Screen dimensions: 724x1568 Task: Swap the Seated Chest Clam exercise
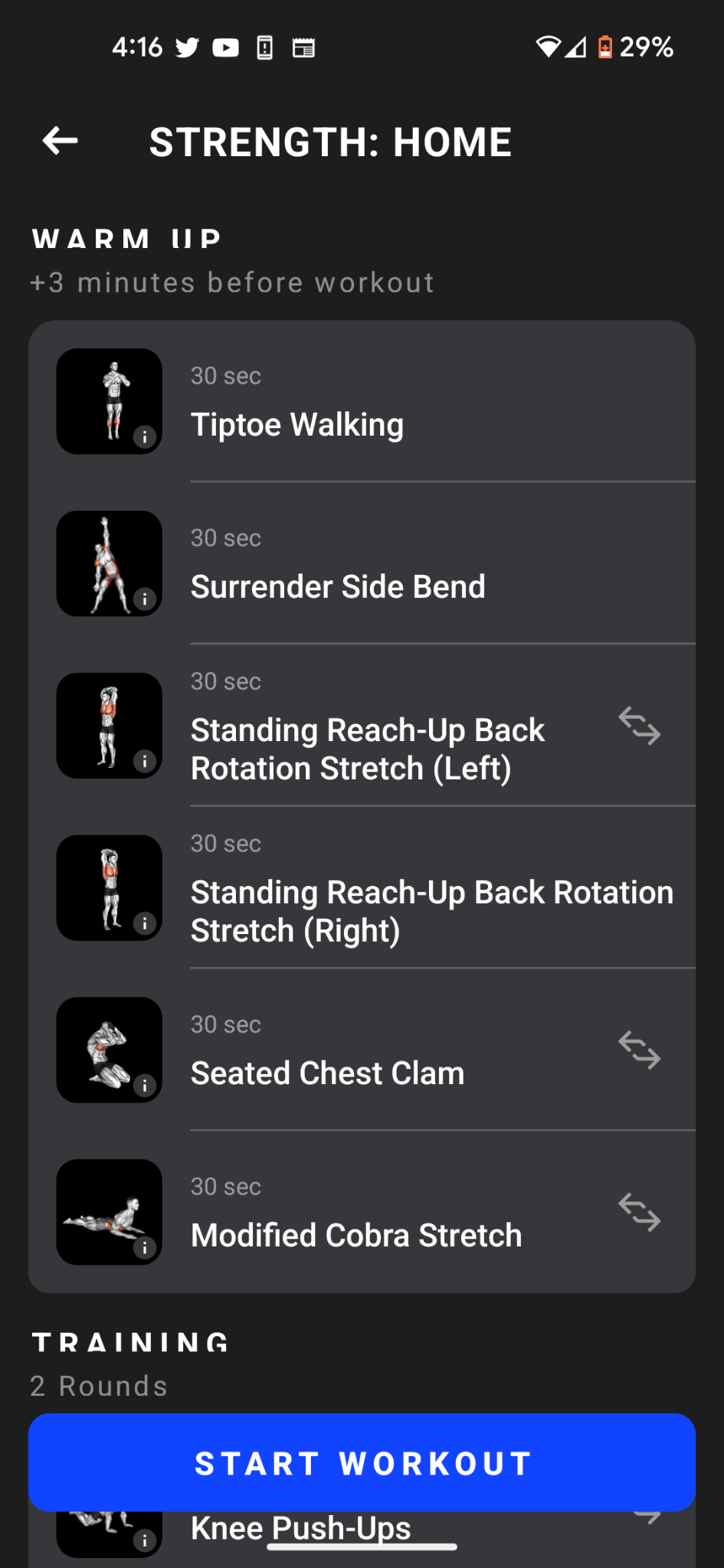click(640, 1050)
